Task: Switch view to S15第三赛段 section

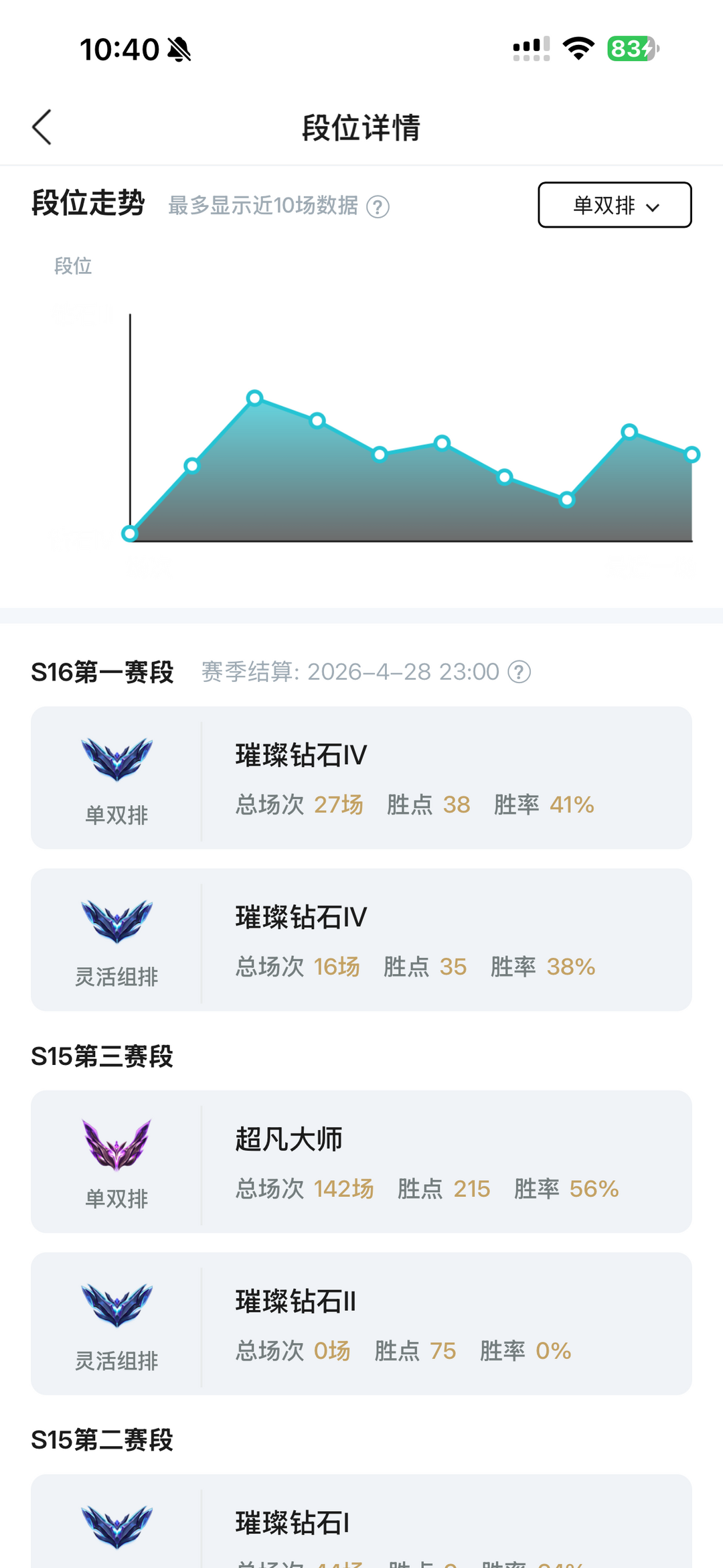Action: (102, 1057)
